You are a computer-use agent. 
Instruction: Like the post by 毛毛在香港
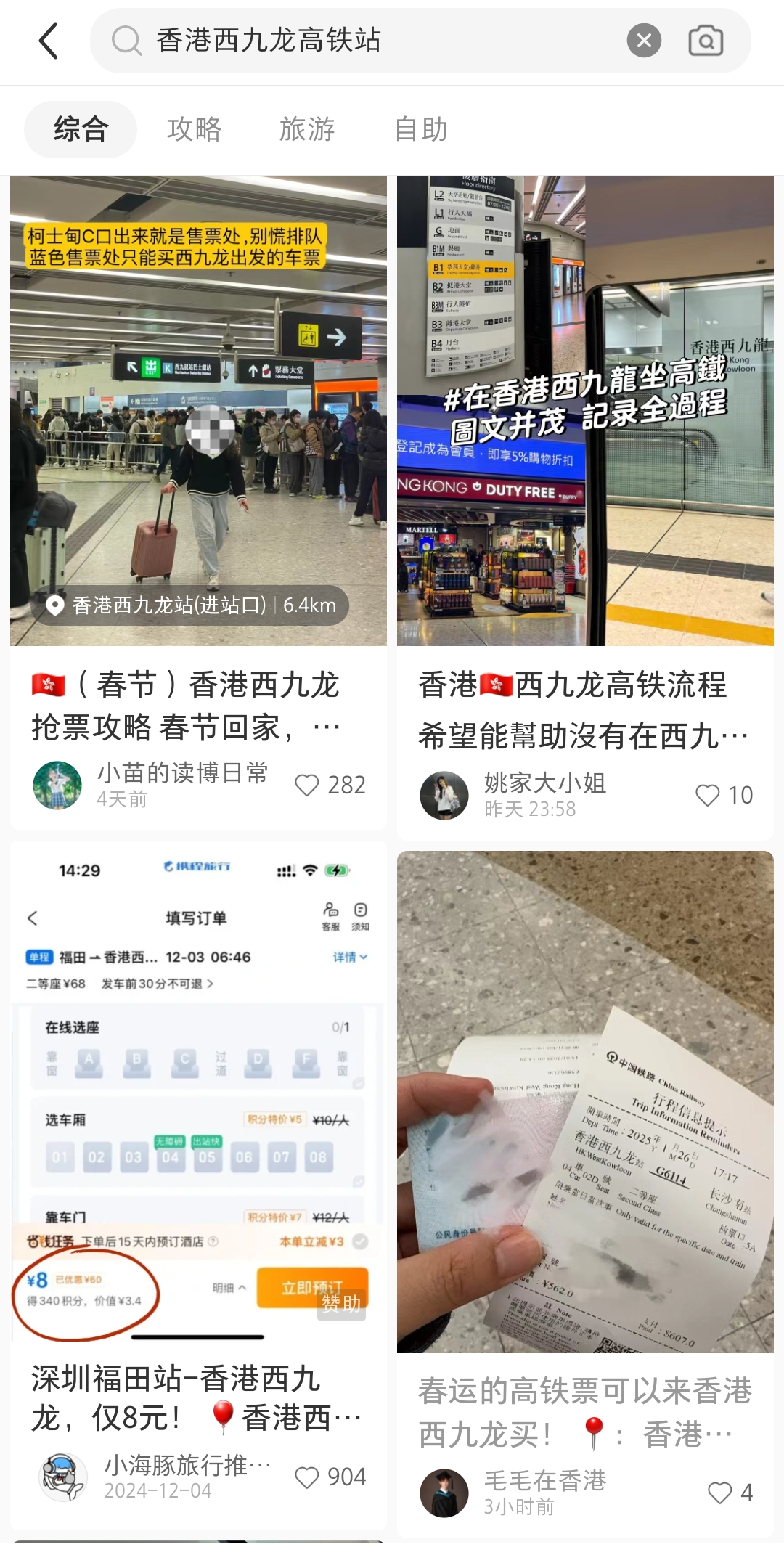tap(719, 1493)
